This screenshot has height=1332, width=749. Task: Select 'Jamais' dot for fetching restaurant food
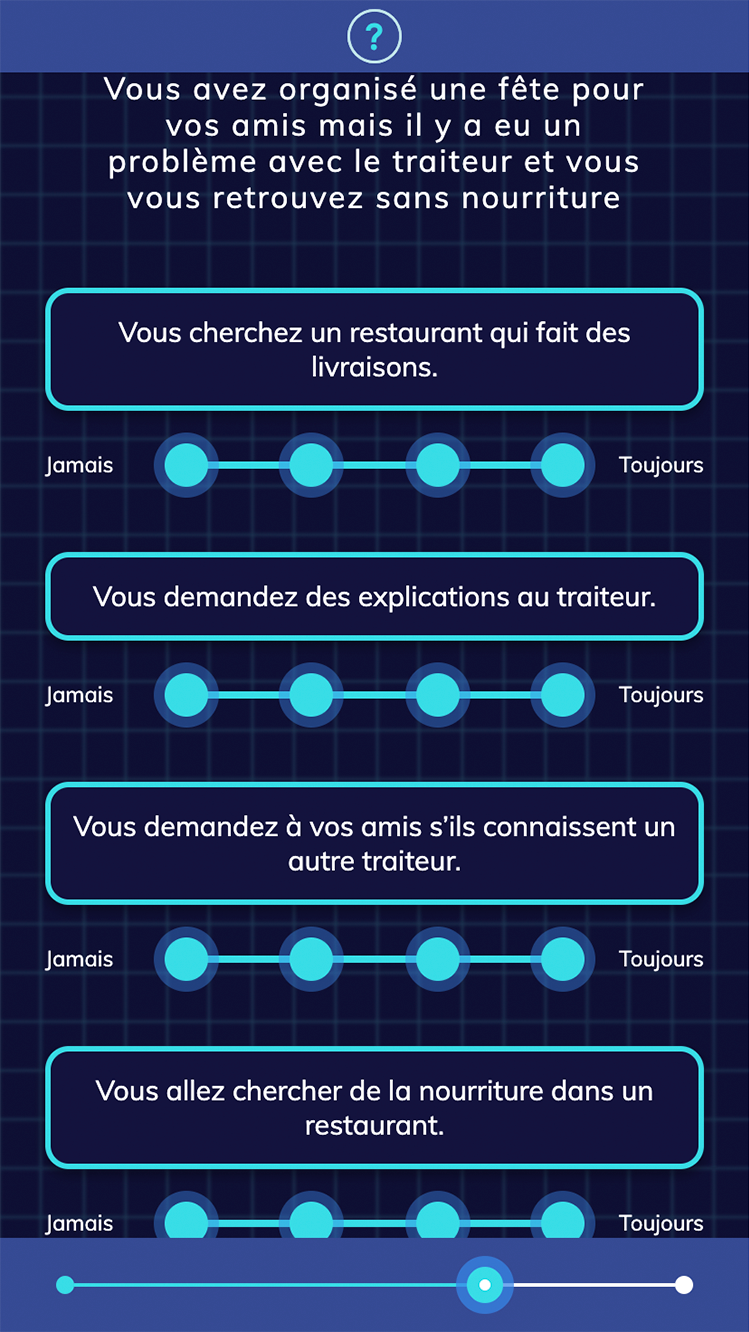click(186, 1220)
